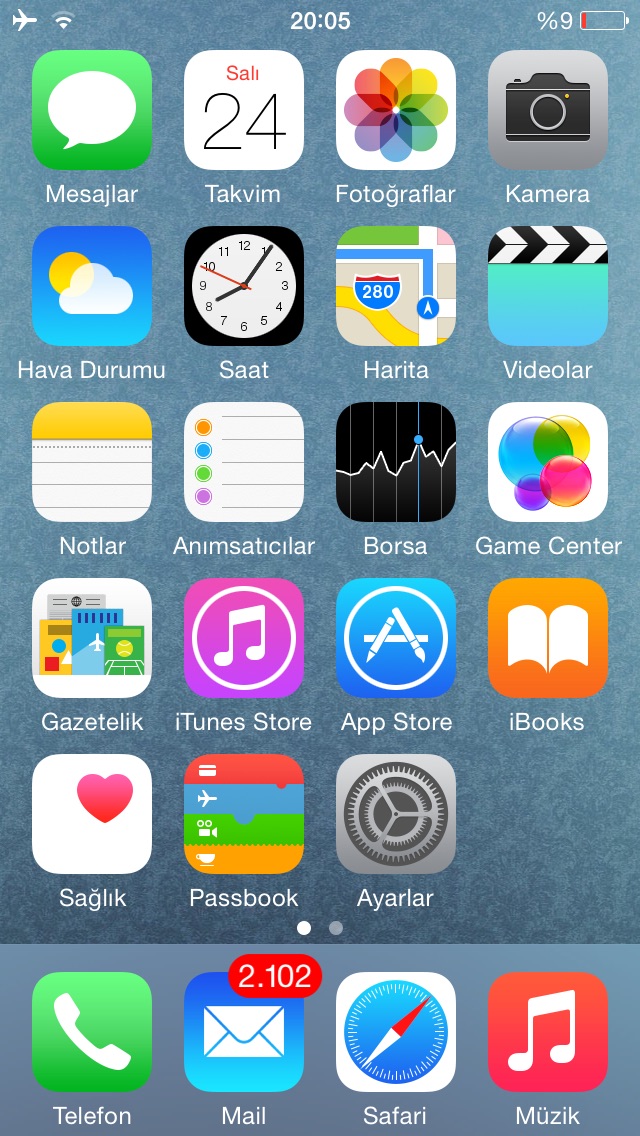Launch Anımsatıcılar reminders app
The width and height of the screenshot is (640, 1136).
pyautogui.click(x=244, y=462)
